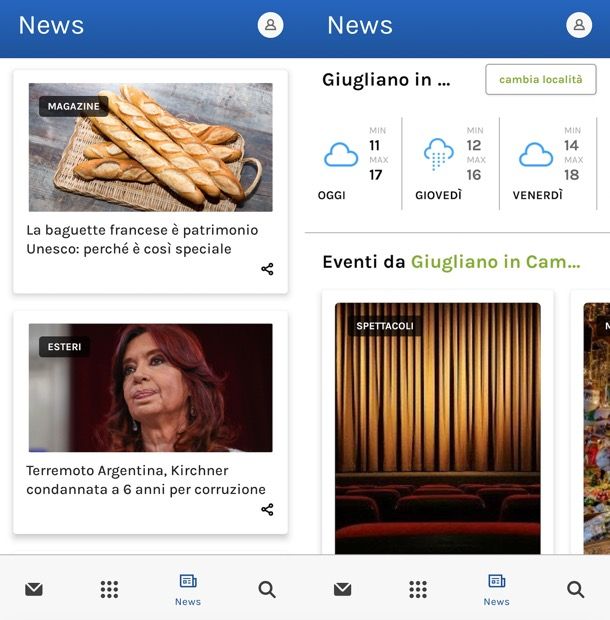Tap the cambia località button

(x=540, y=79)
